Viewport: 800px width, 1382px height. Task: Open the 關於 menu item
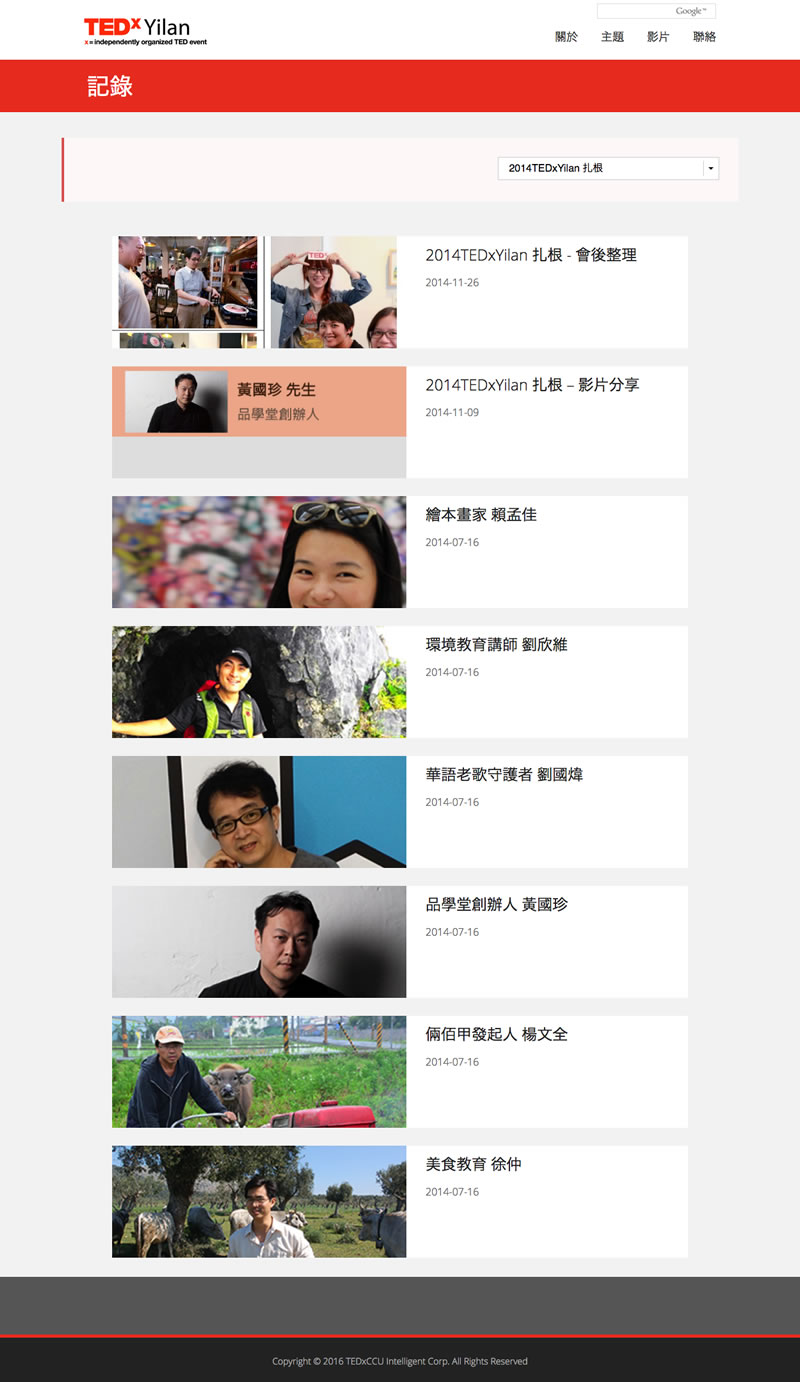(x=566, y=37)
